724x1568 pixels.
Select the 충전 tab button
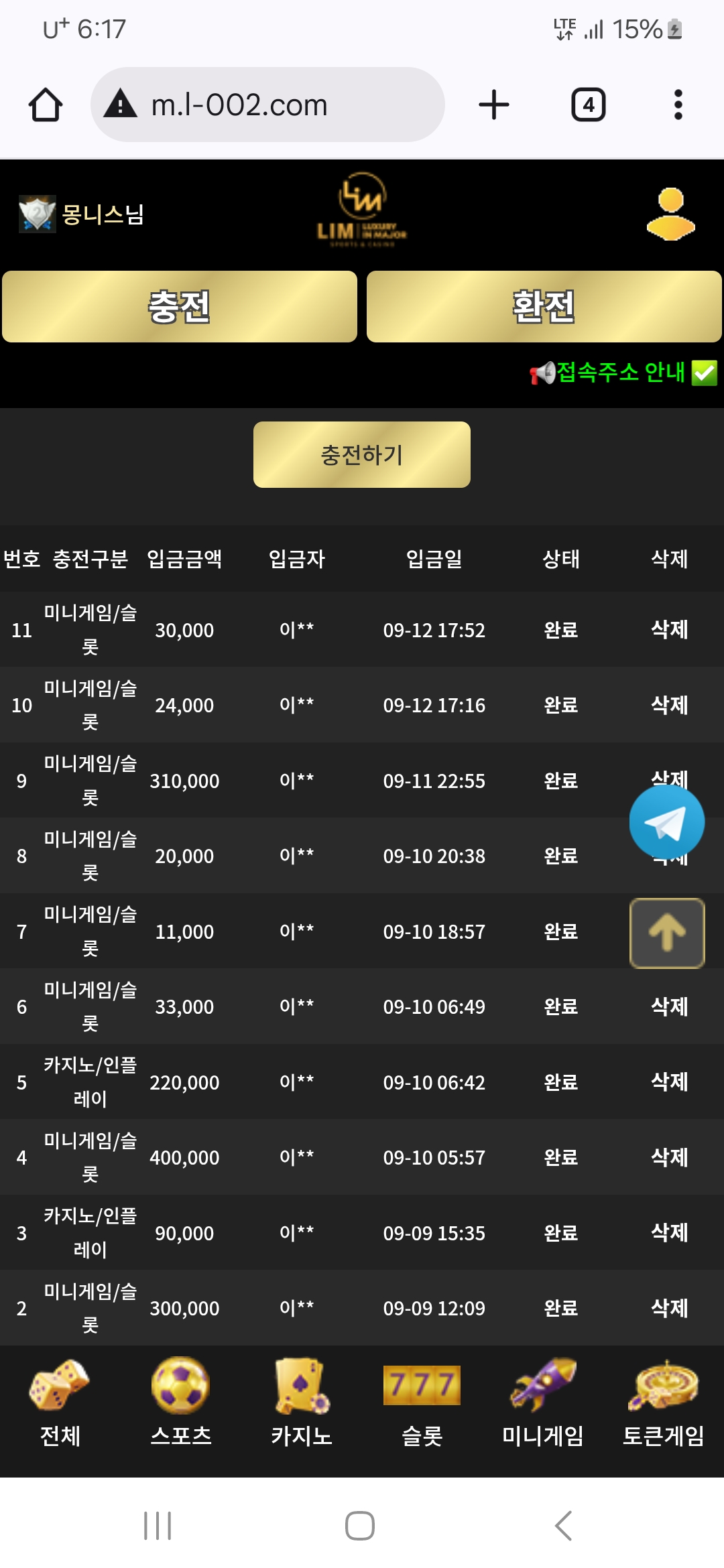tap(180, 307)
